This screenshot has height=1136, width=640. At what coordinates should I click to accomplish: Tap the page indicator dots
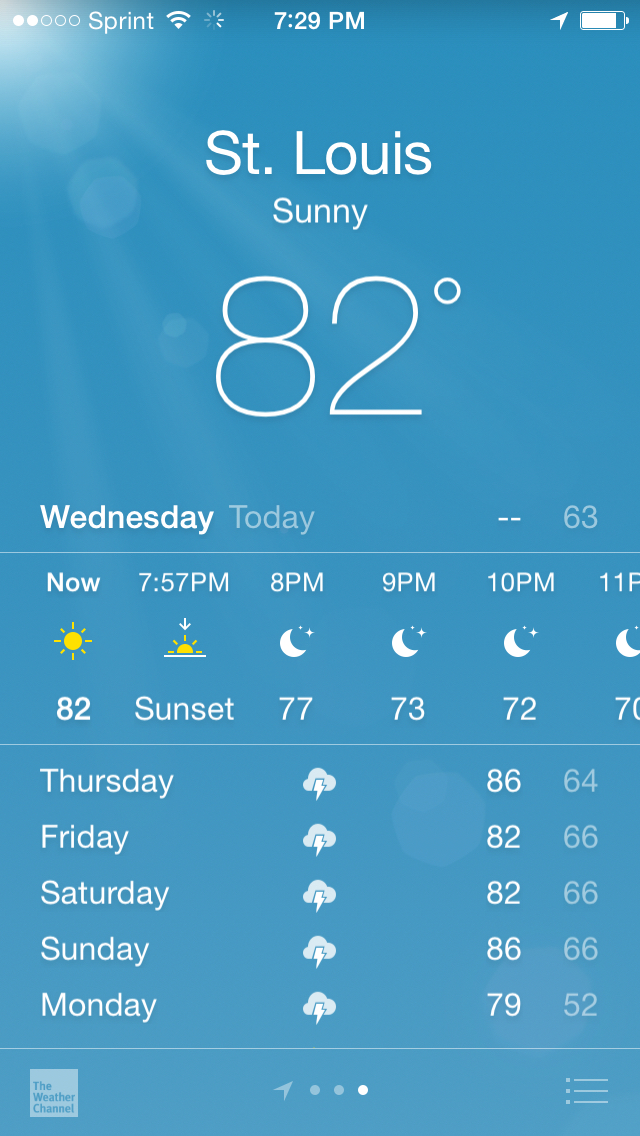pyautogui.click(x=320, y=1090)
